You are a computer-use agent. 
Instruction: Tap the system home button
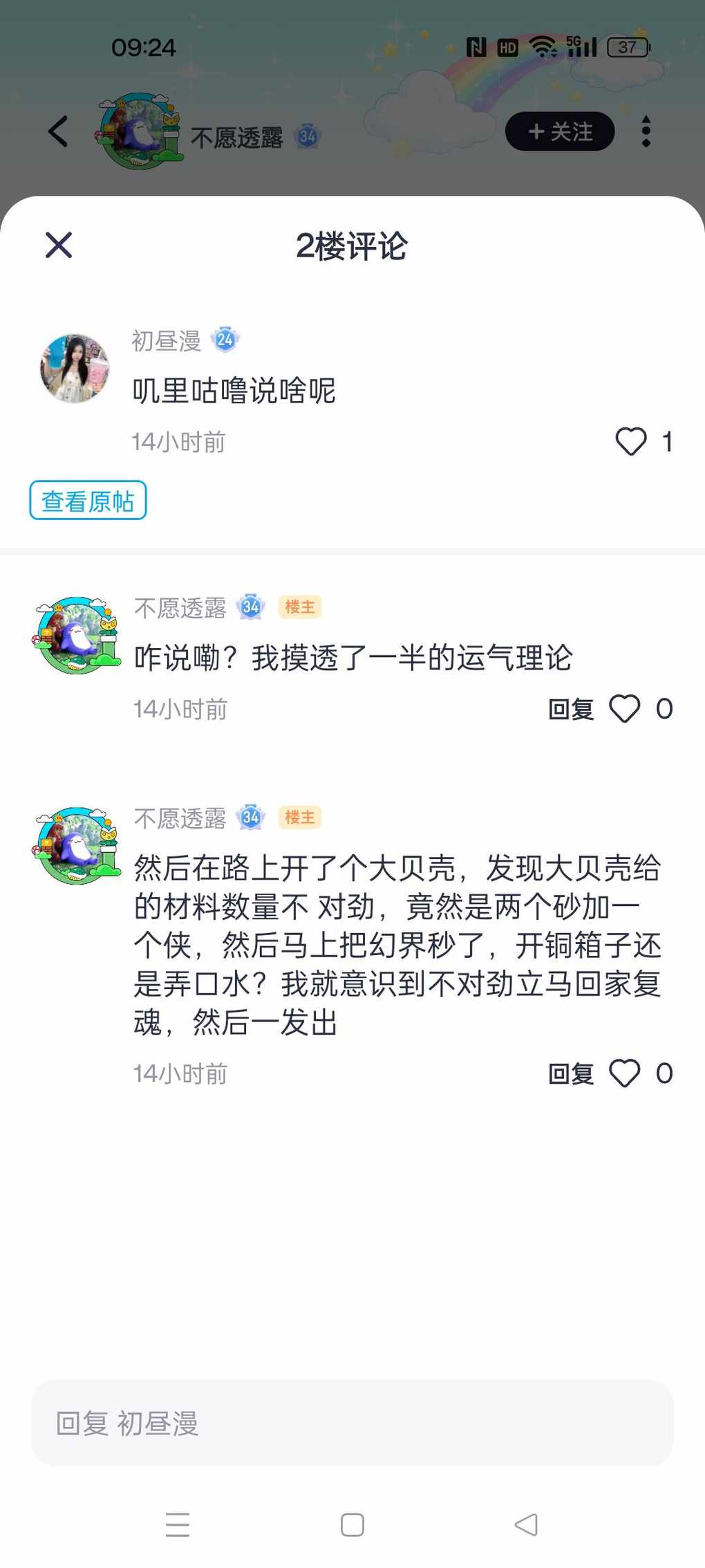pyautogui.click(x=352, y=1524)
